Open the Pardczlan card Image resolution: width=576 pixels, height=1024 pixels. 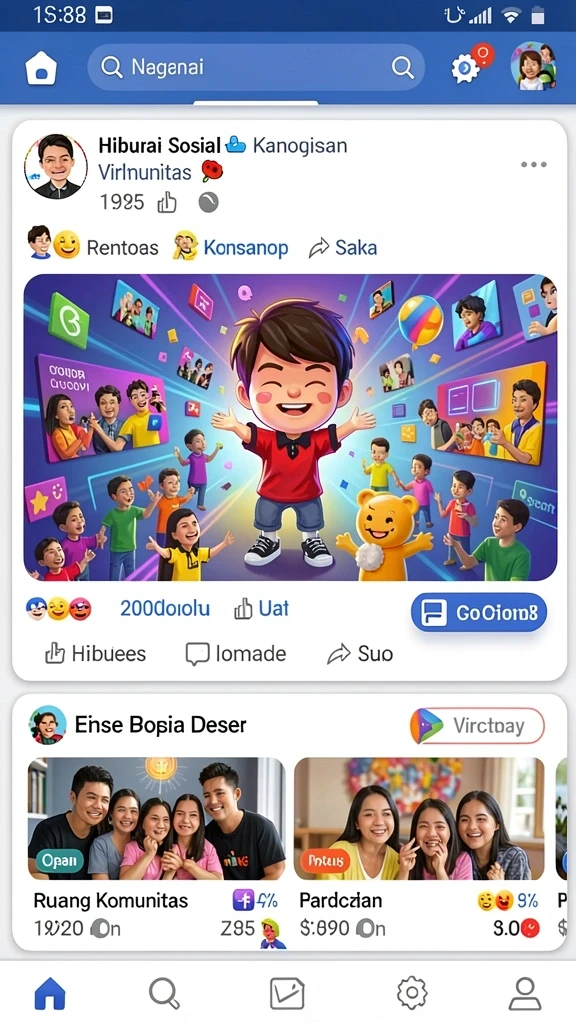[x=419, y=853]
